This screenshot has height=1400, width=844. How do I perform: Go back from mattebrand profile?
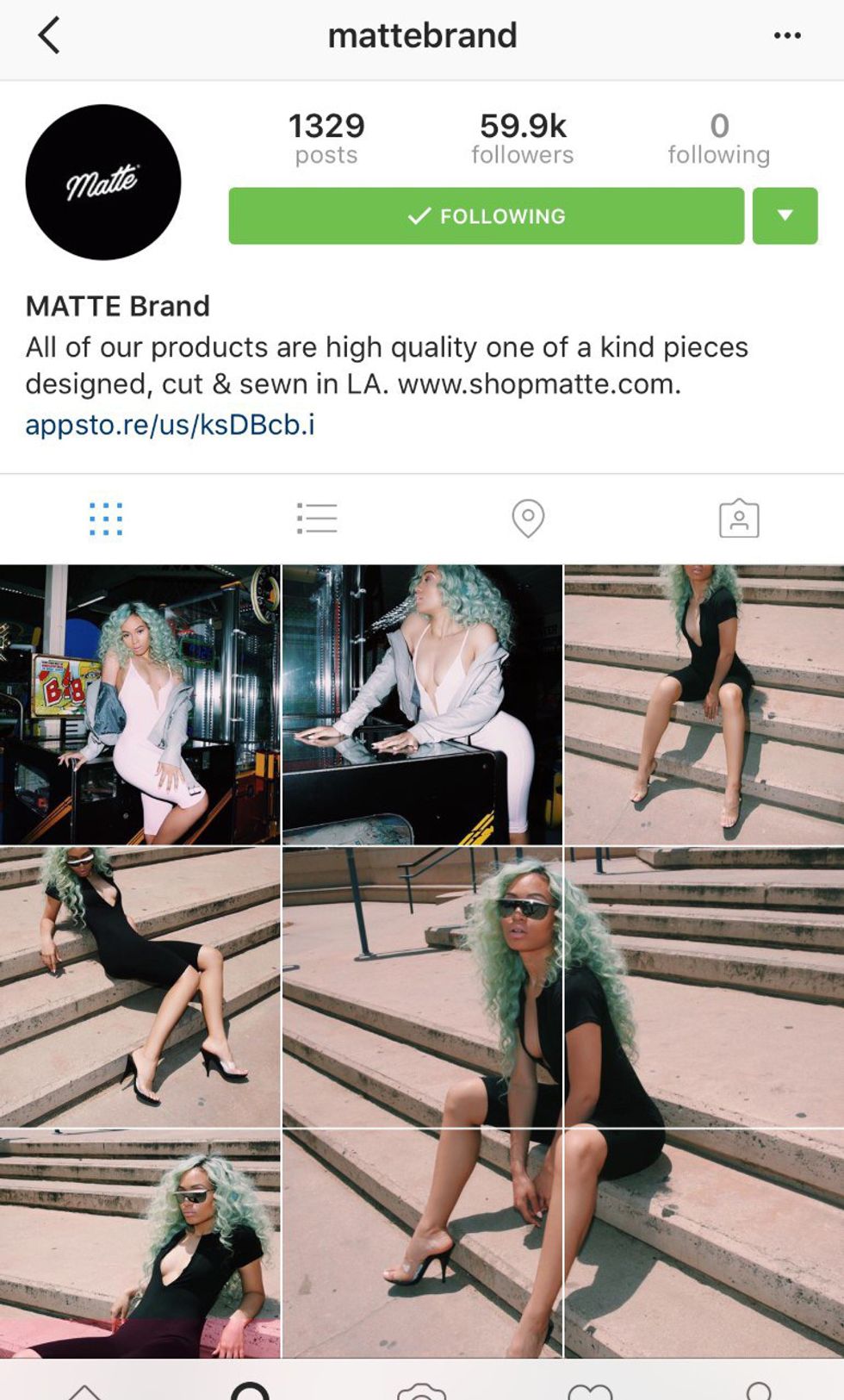point(50,36)
